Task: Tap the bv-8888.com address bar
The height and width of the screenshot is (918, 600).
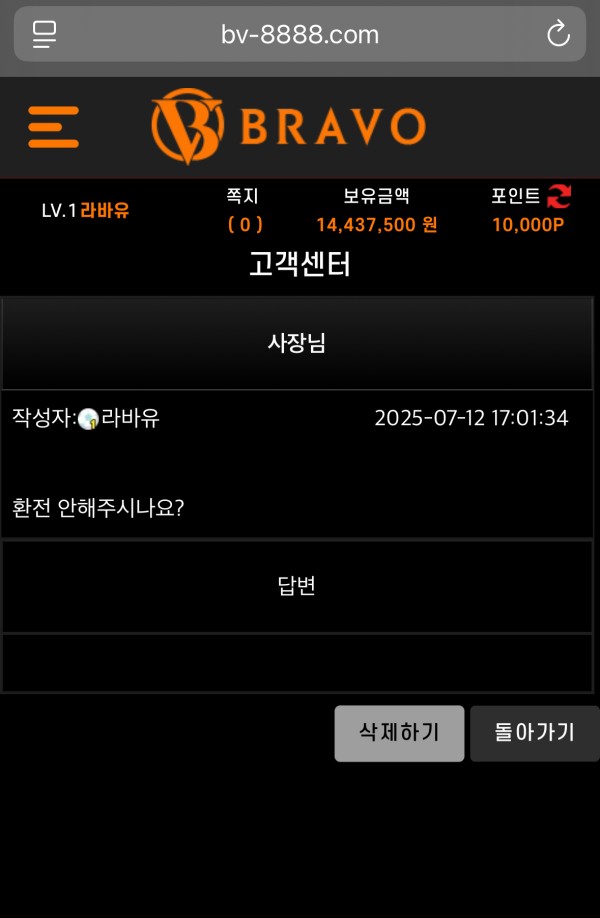Action: [x=300, y=35]
